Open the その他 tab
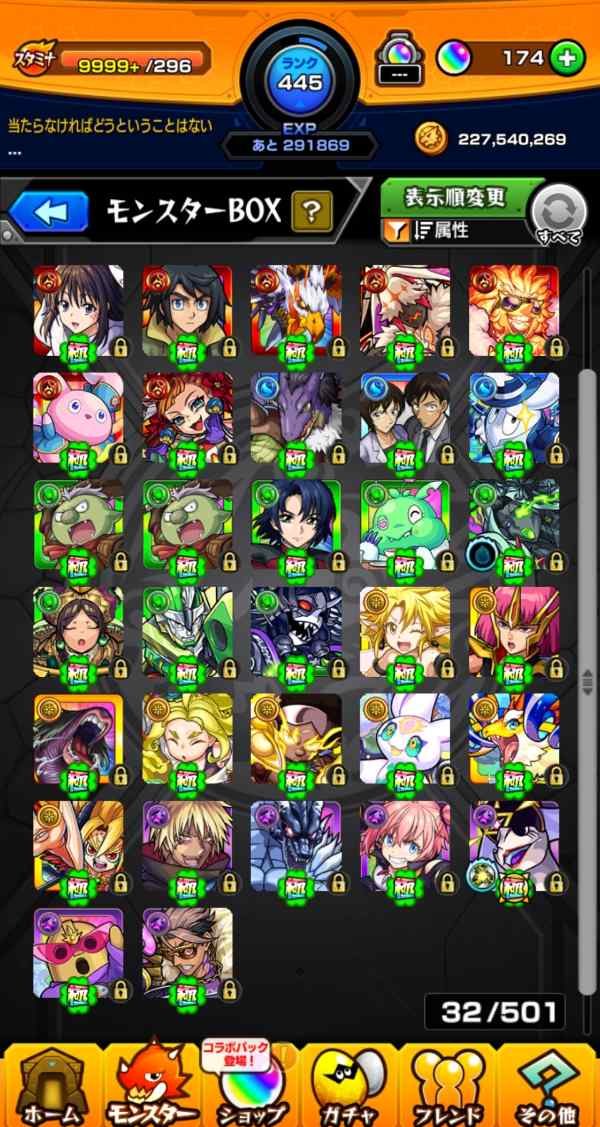Image resolution: width=600 pixels, height=1127 pixels. click(550, 1085)
